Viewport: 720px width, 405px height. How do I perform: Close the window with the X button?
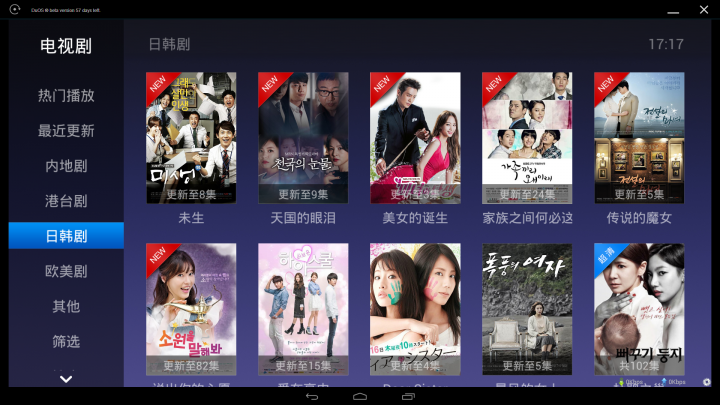click(703, 8)
